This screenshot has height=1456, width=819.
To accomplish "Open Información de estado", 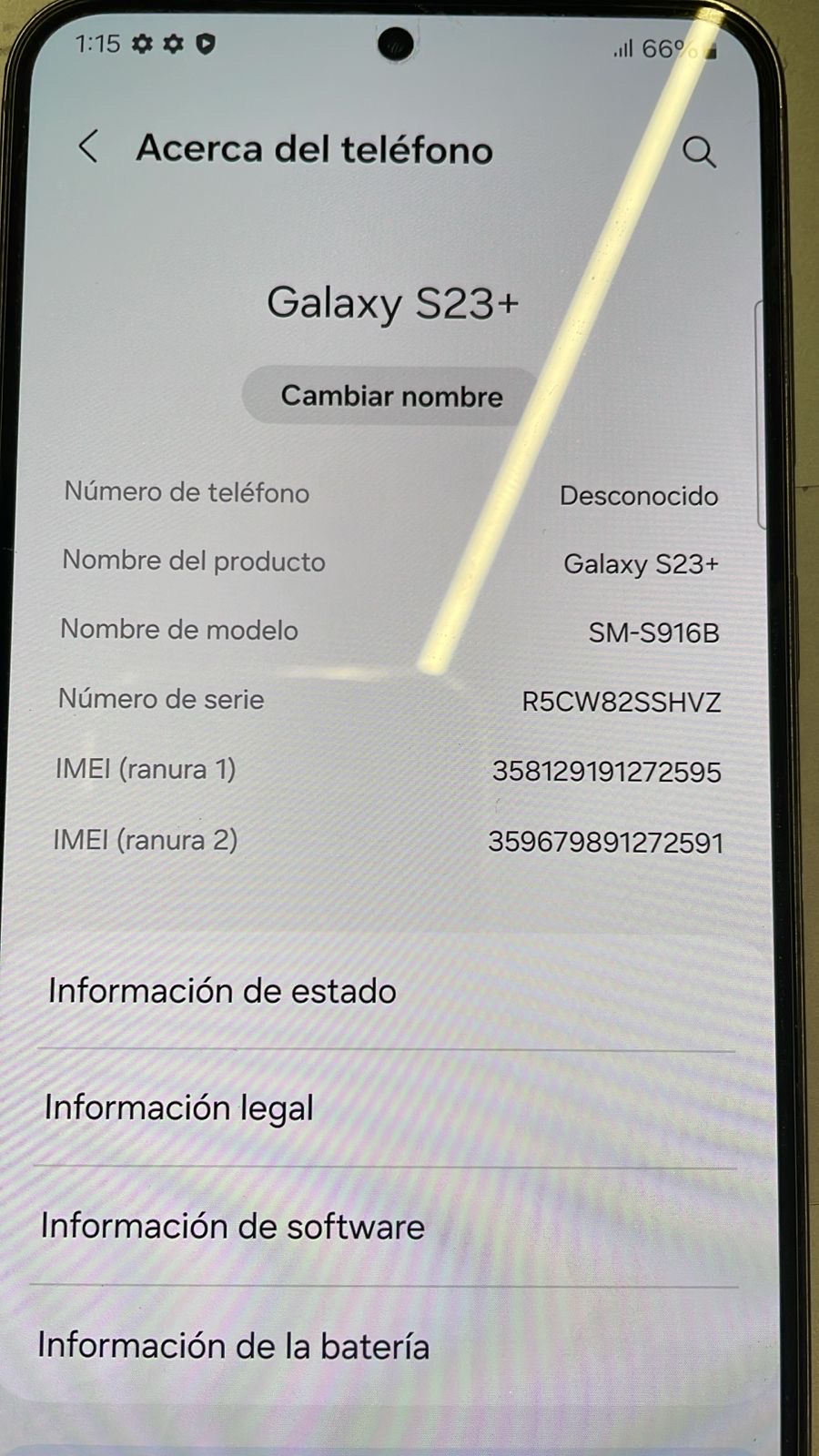I will click(222, 991).
